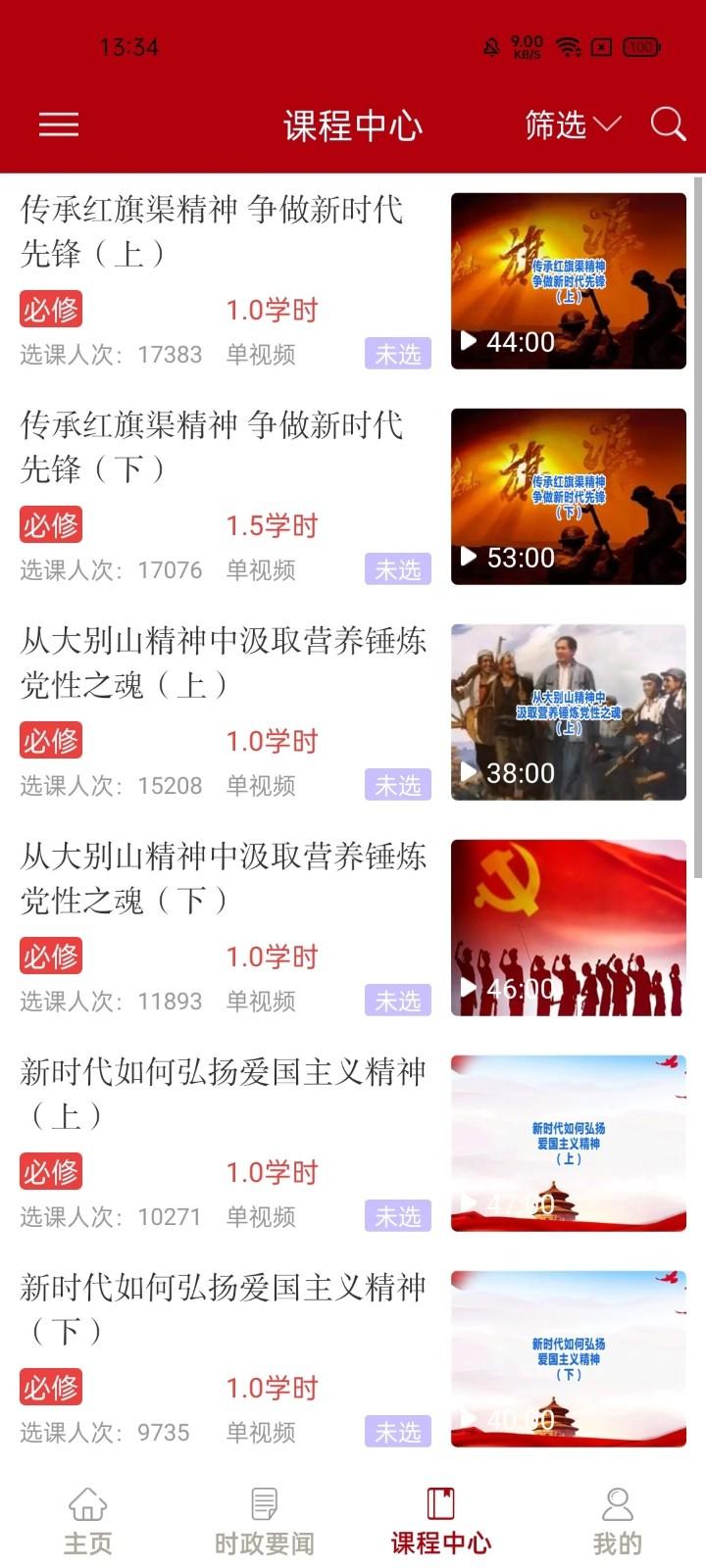Toggle 未选 on the 9735-enrollment course

pyautogui.click(x=397, y=1432)
